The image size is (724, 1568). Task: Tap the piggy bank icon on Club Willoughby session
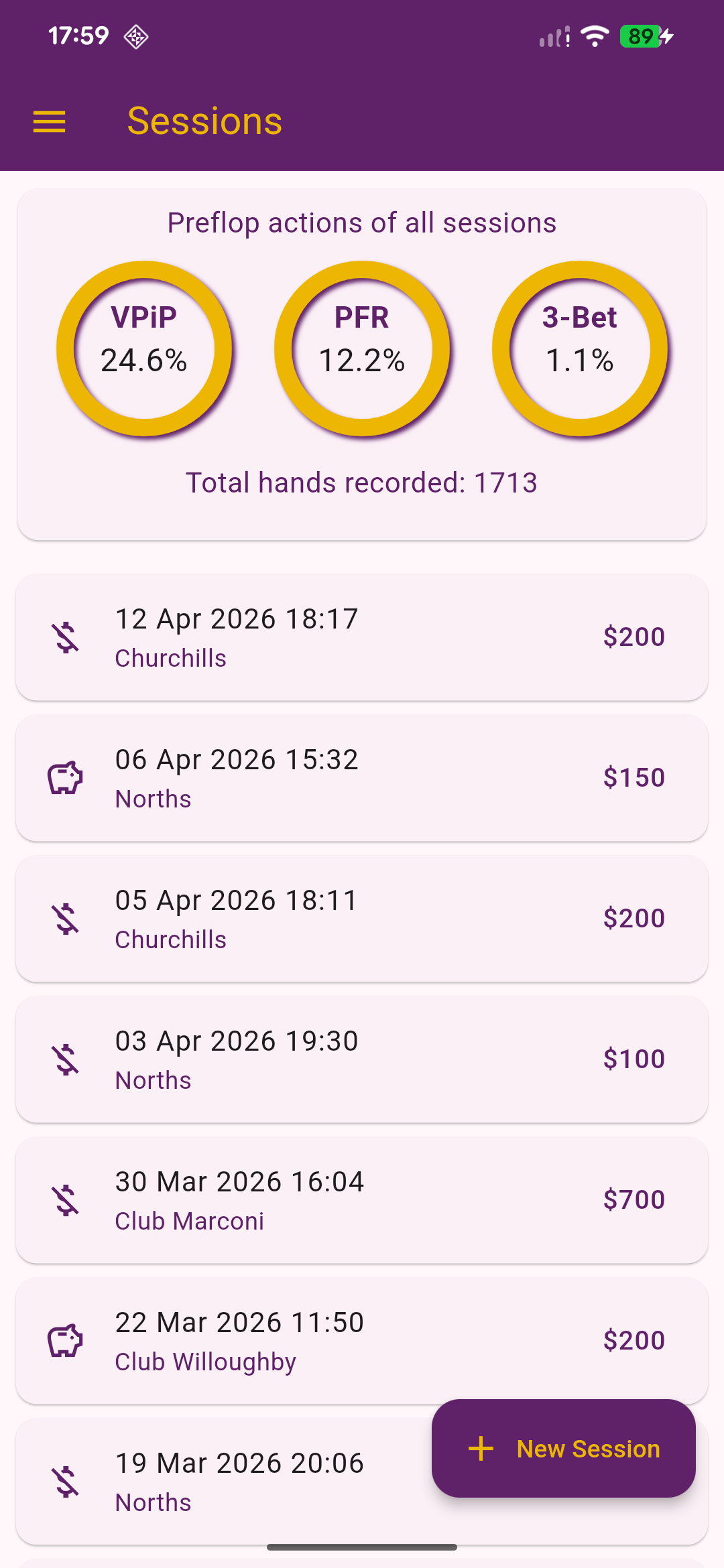[64, 1340]
